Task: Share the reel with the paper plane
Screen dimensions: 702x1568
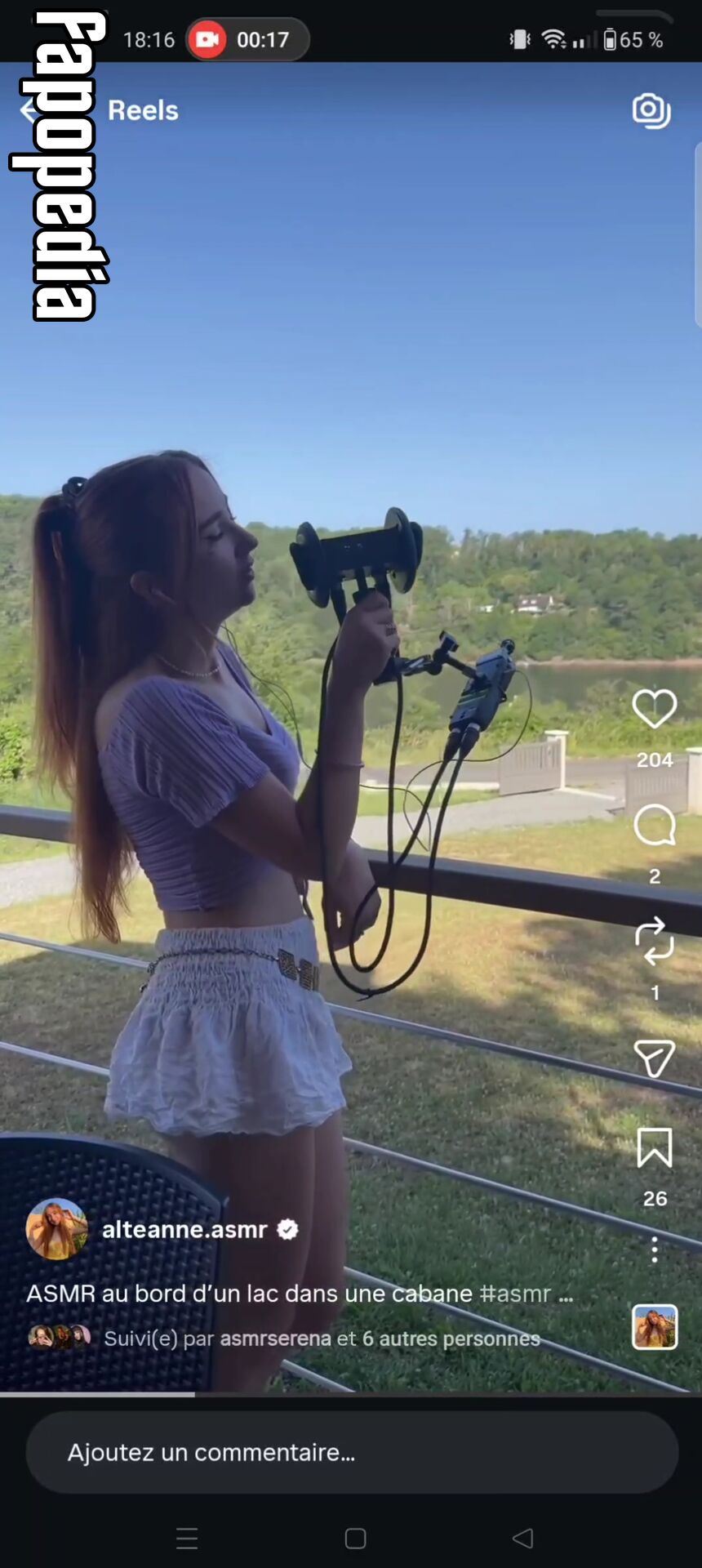Action: coord(655,1058)
